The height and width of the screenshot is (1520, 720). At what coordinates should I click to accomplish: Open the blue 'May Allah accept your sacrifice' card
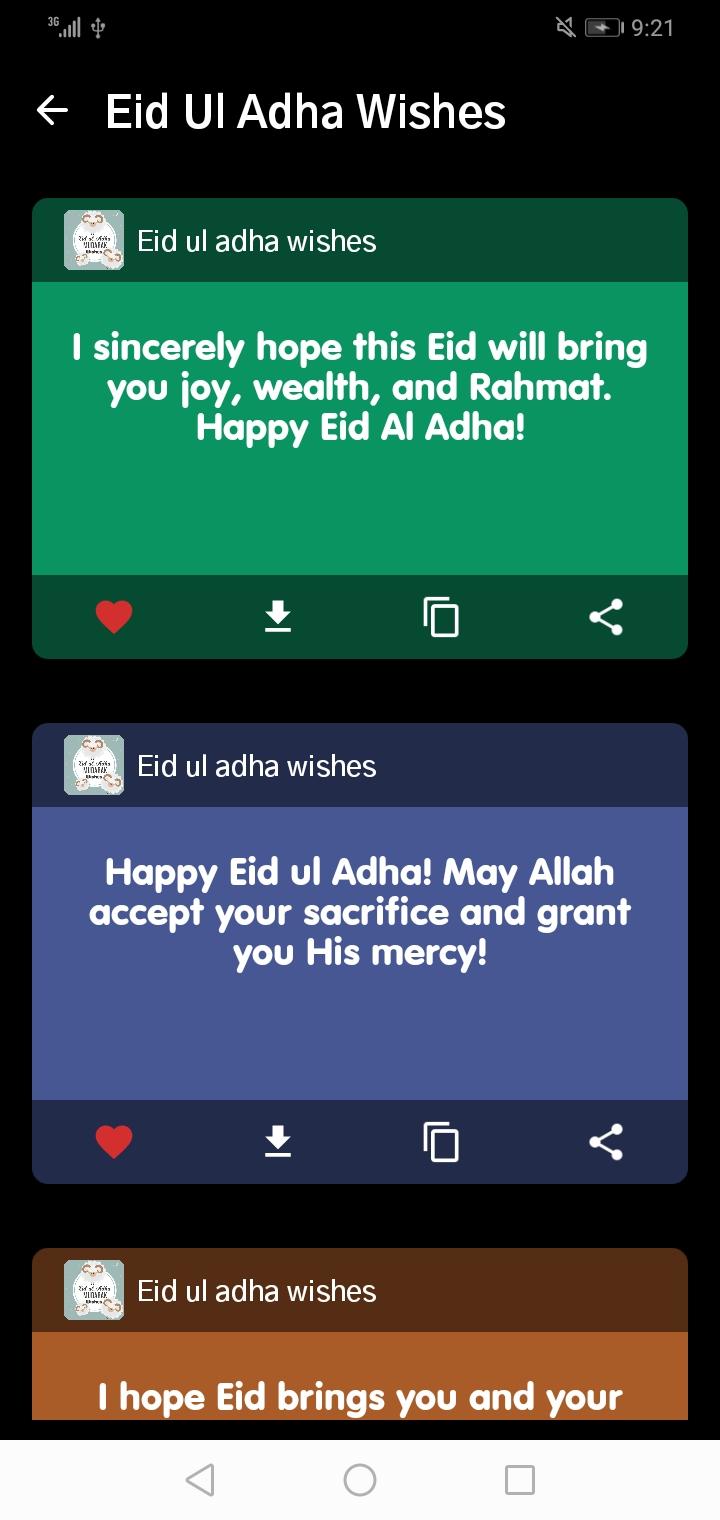[360, 953]
